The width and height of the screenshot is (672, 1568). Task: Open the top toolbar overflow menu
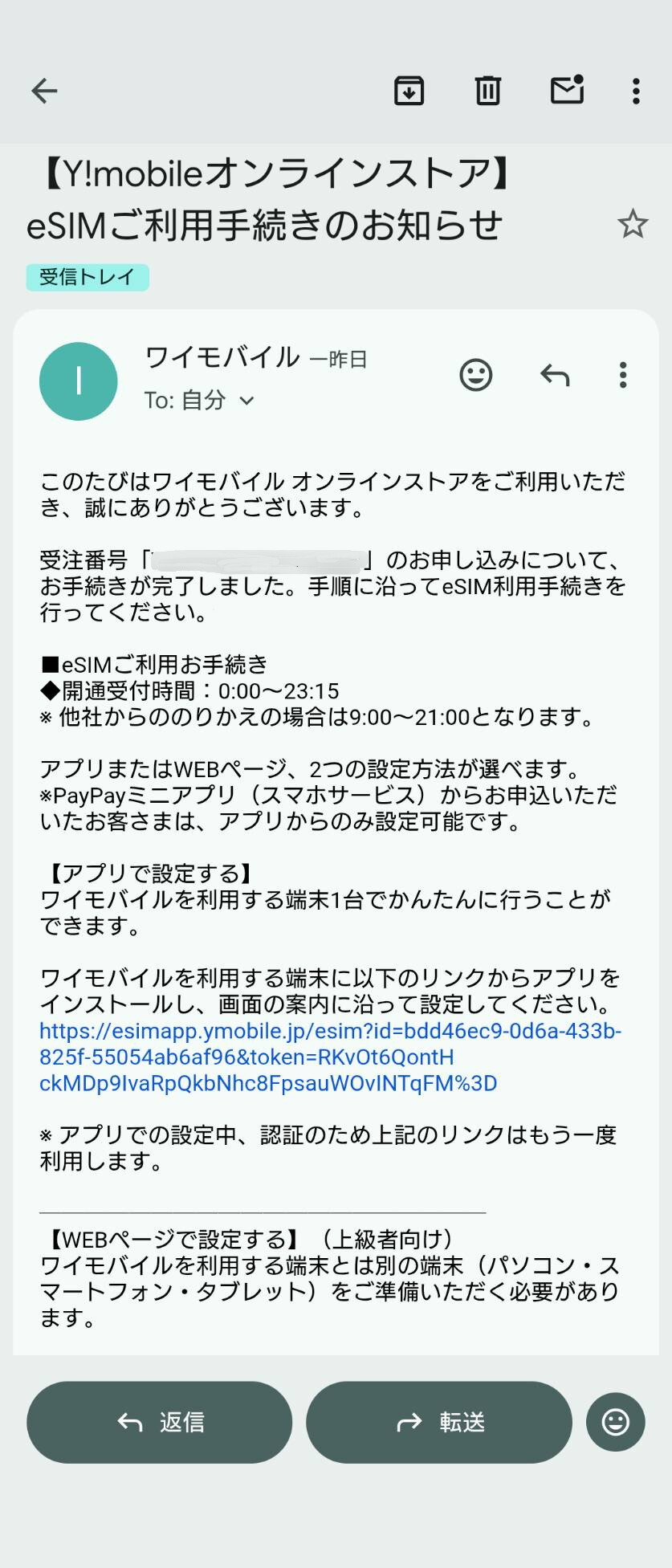pyautogui.click(x=636, y=91)
